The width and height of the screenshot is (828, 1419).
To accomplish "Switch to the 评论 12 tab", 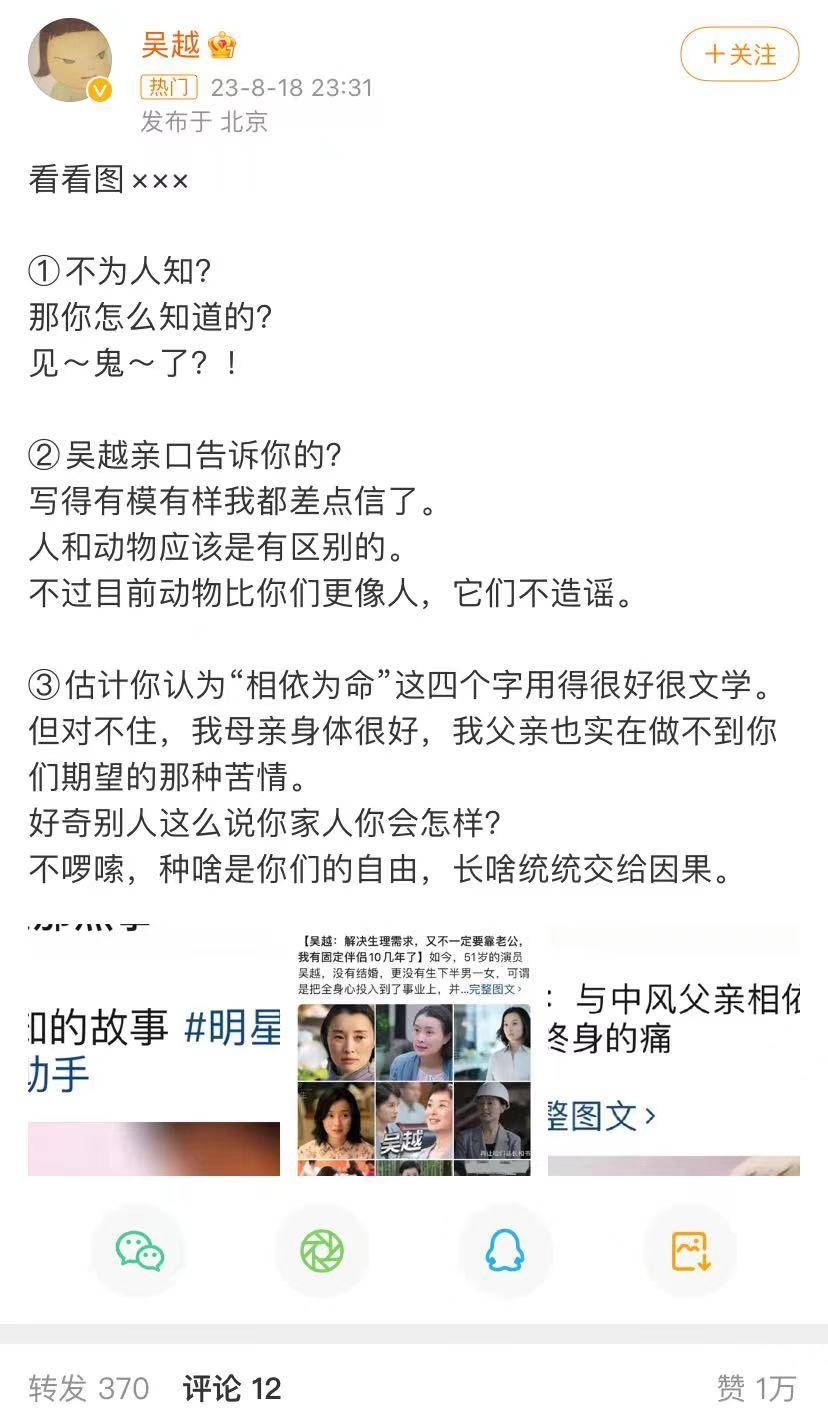I will (x=232, y=1388).
